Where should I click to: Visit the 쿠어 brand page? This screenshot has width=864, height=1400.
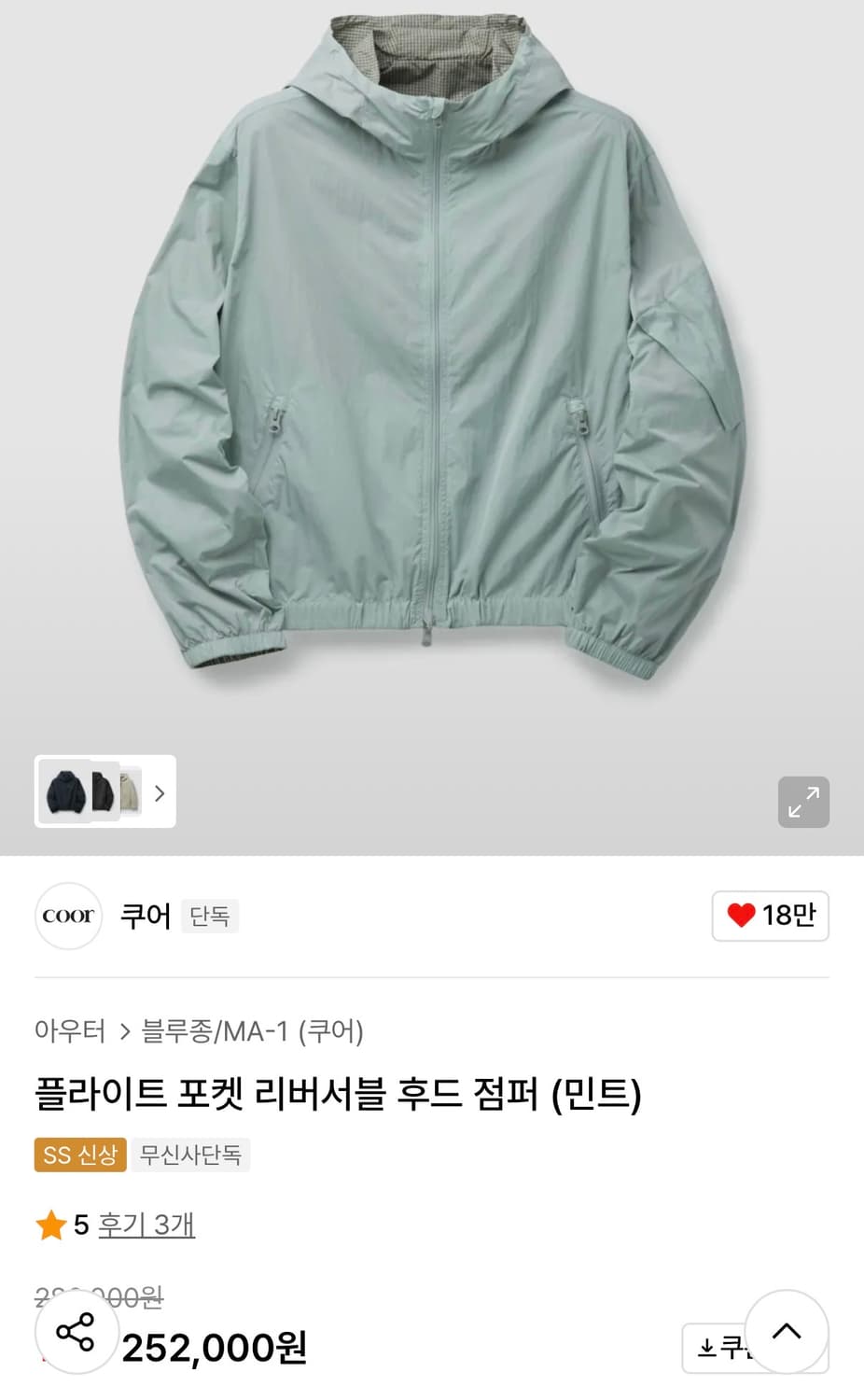pos(145,916)
